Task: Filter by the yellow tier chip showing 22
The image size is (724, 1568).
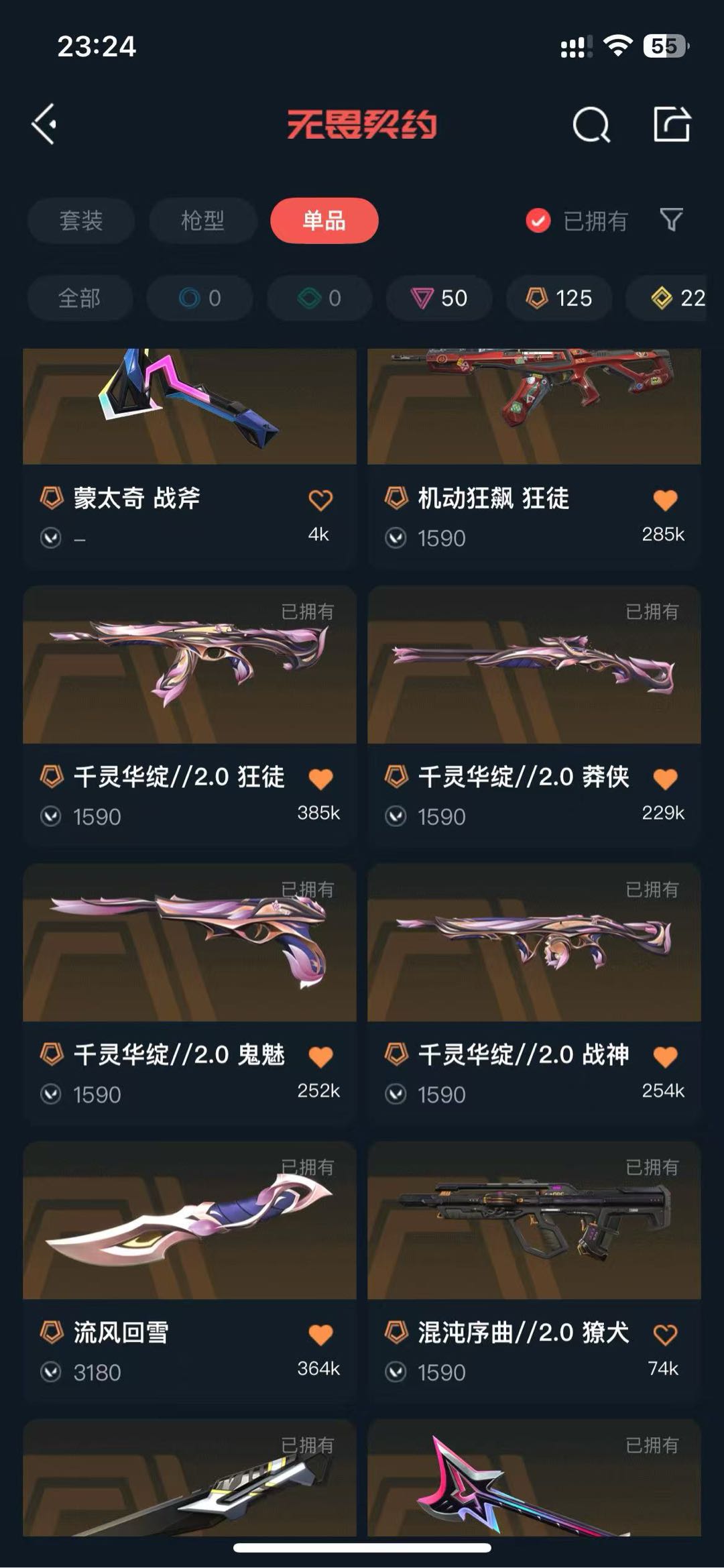Action: (677, 298)
